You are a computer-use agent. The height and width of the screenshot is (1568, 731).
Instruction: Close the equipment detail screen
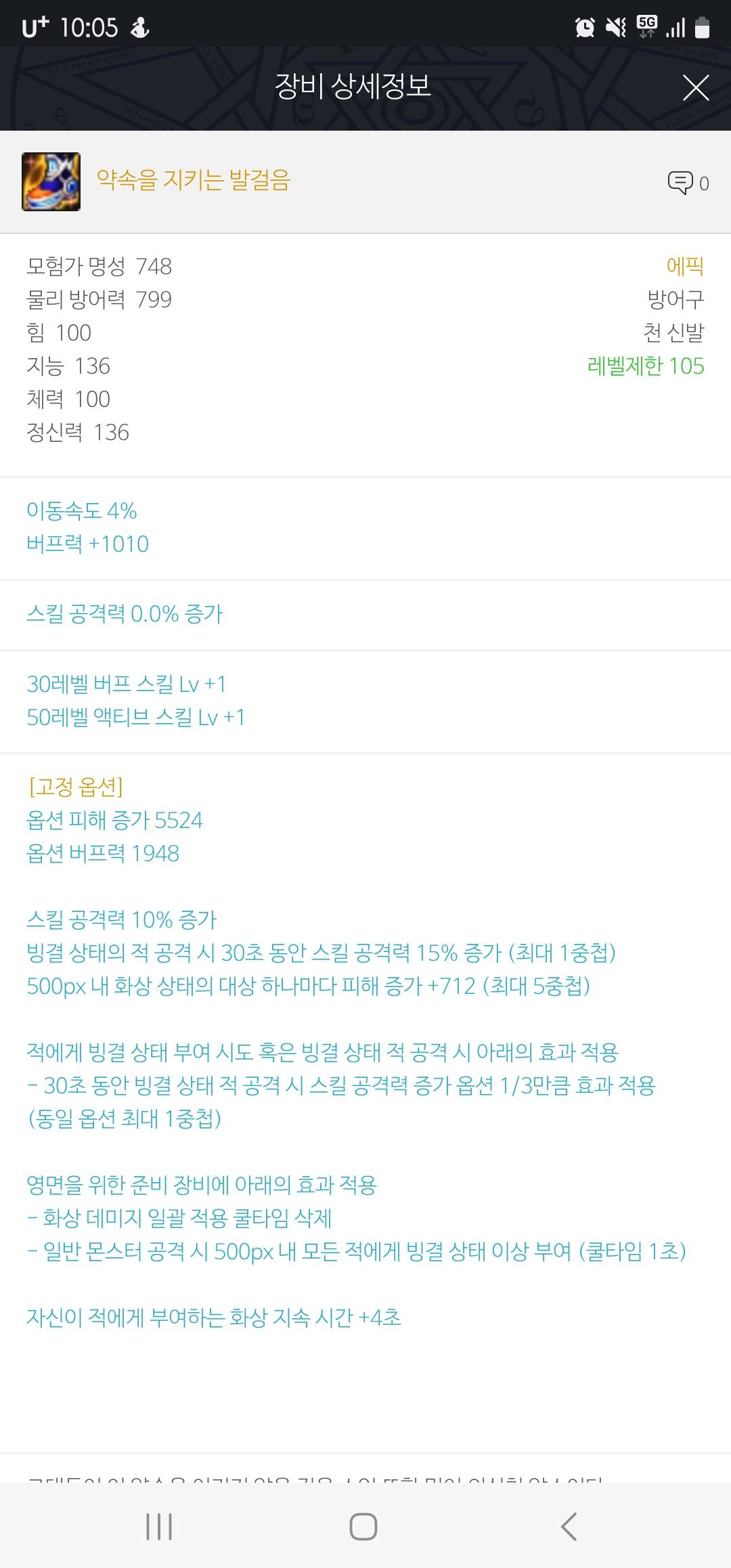696,88
